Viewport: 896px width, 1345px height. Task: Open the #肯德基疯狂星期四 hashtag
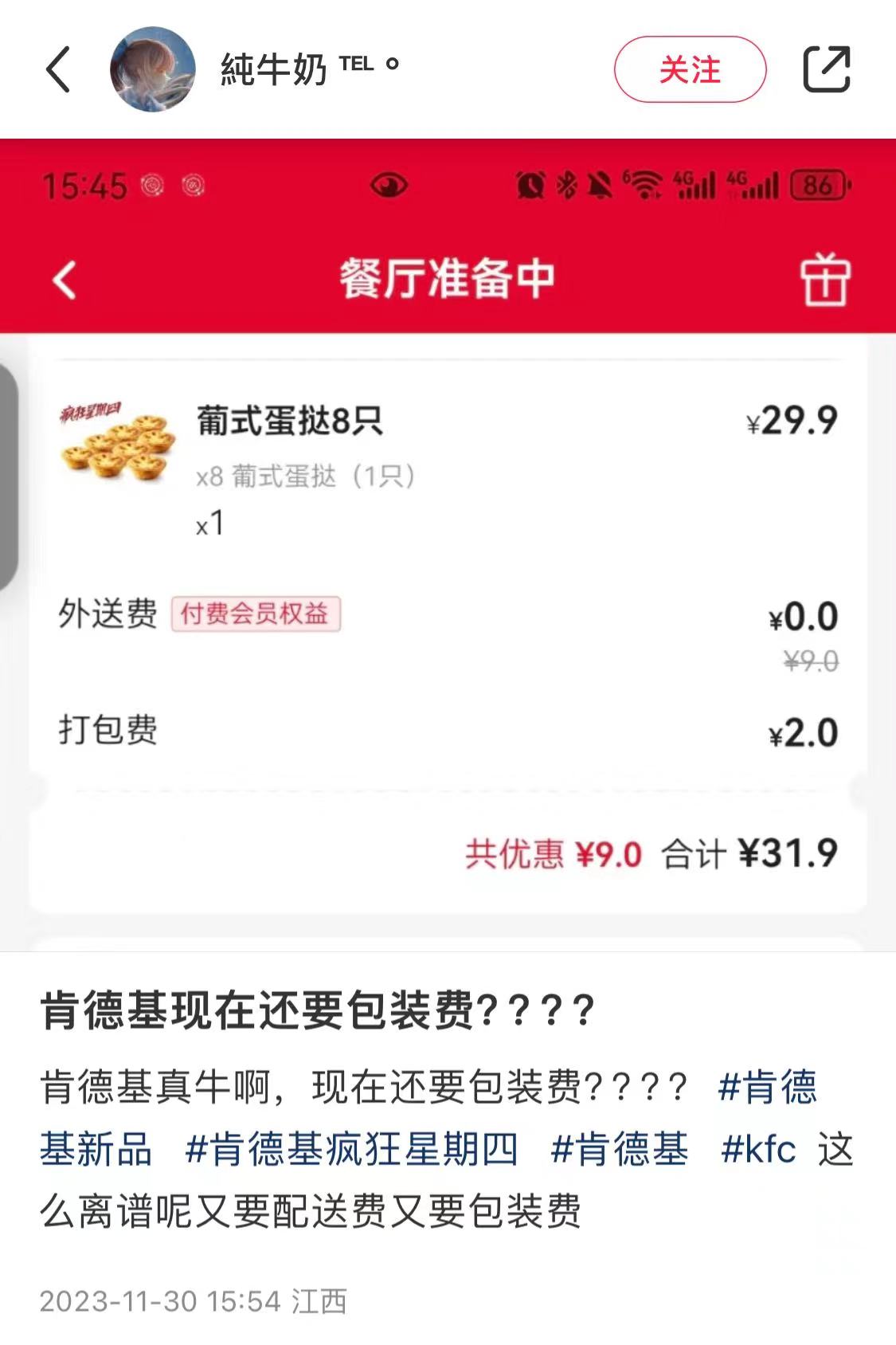point(351,1150)
